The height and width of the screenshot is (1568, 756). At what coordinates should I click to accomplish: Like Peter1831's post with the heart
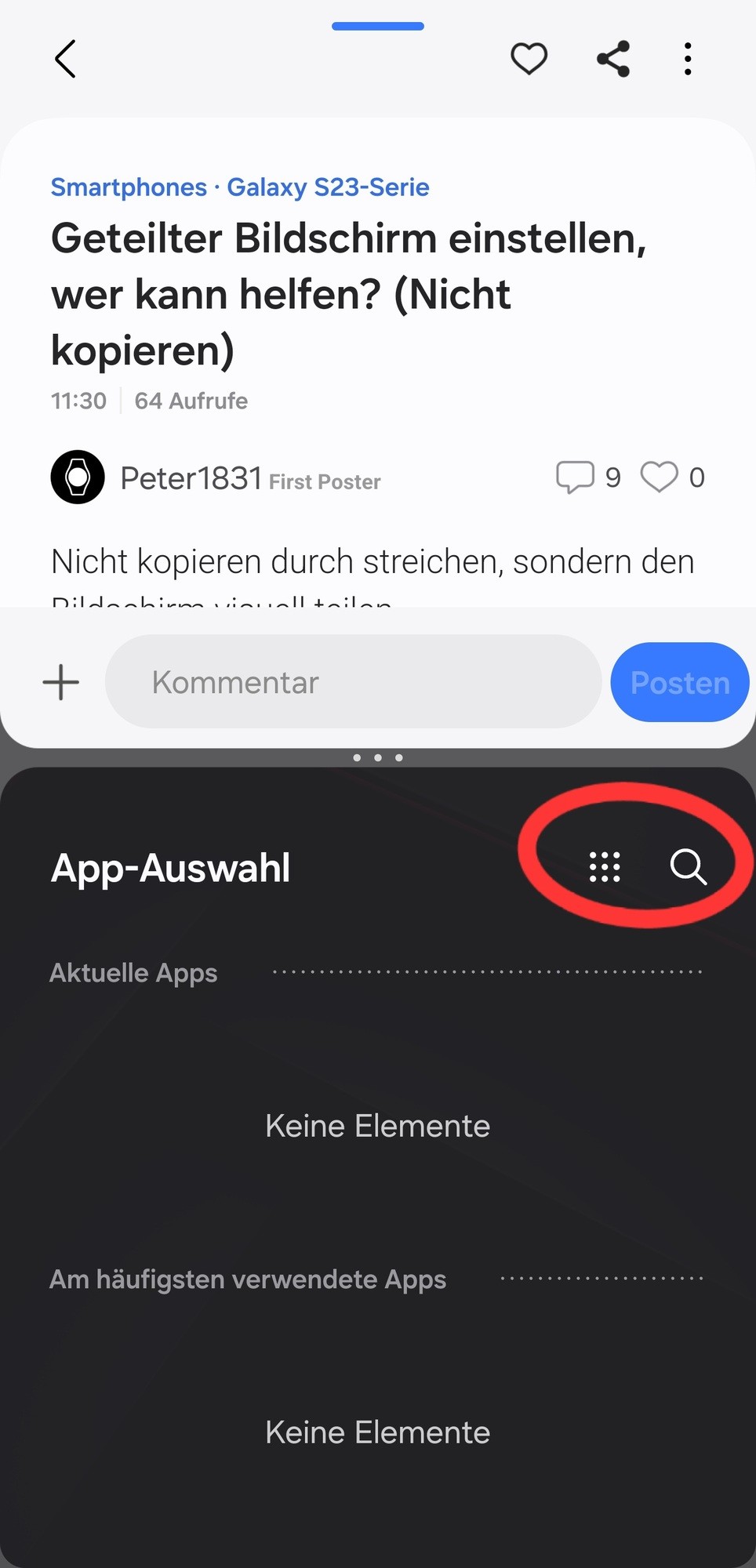(660, 477)
